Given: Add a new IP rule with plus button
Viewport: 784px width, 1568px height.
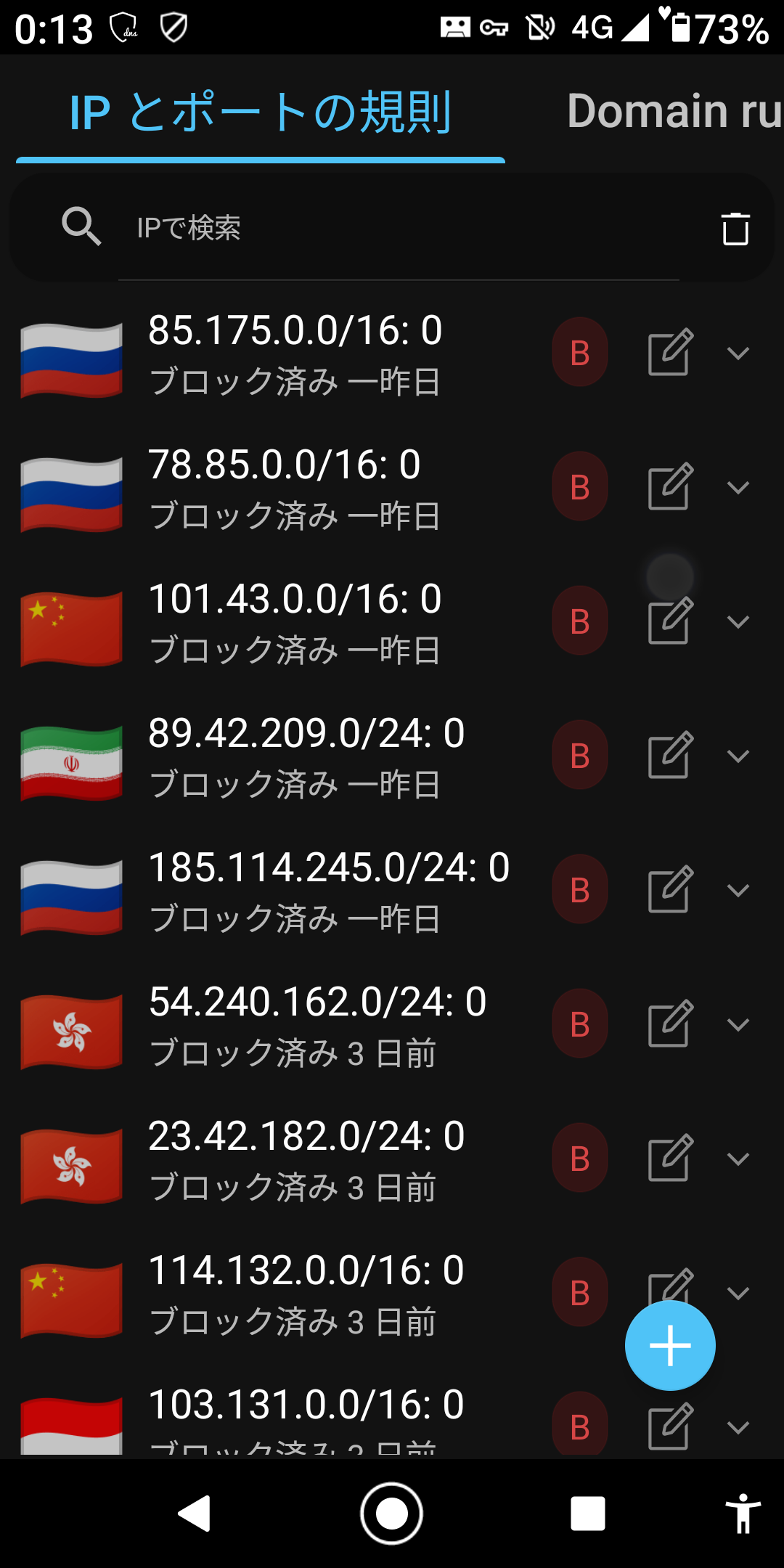Looking at the screenshot, I should click(670, 1345).
